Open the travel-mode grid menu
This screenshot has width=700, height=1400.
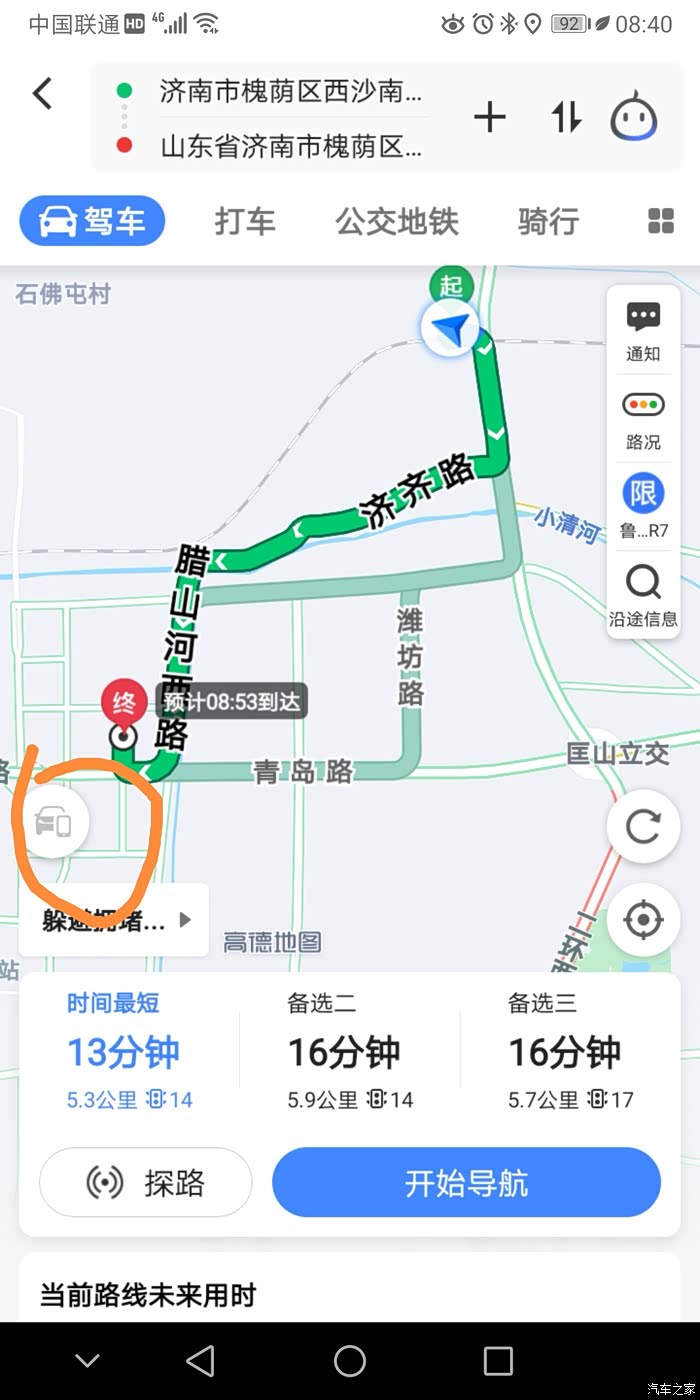(661, 221)
